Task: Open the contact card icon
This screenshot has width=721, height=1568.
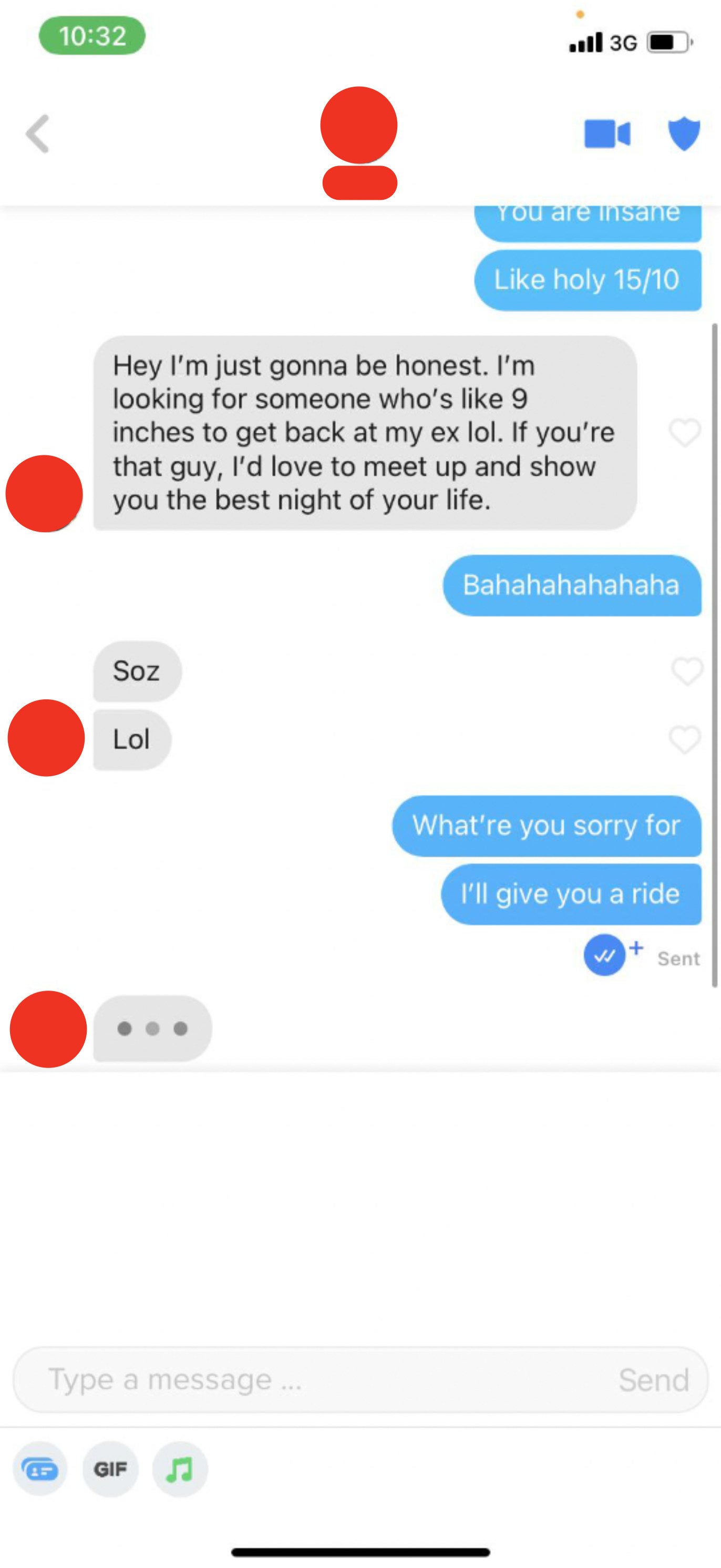Action: pyautogui.click(x=40, y=1469)
